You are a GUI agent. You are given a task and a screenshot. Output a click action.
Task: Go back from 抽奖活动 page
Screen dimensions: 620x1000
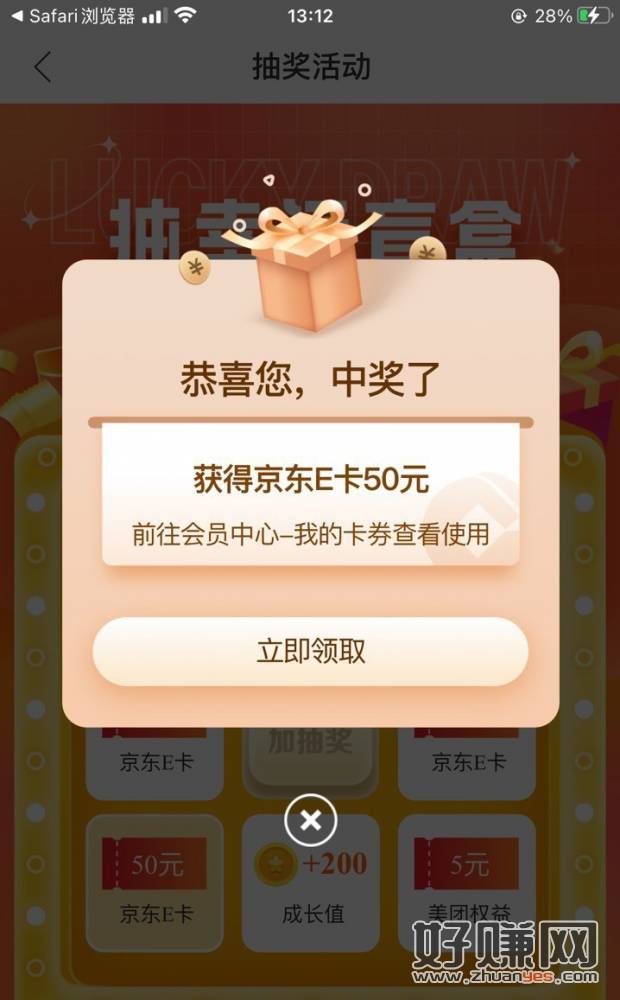point(42,67)
